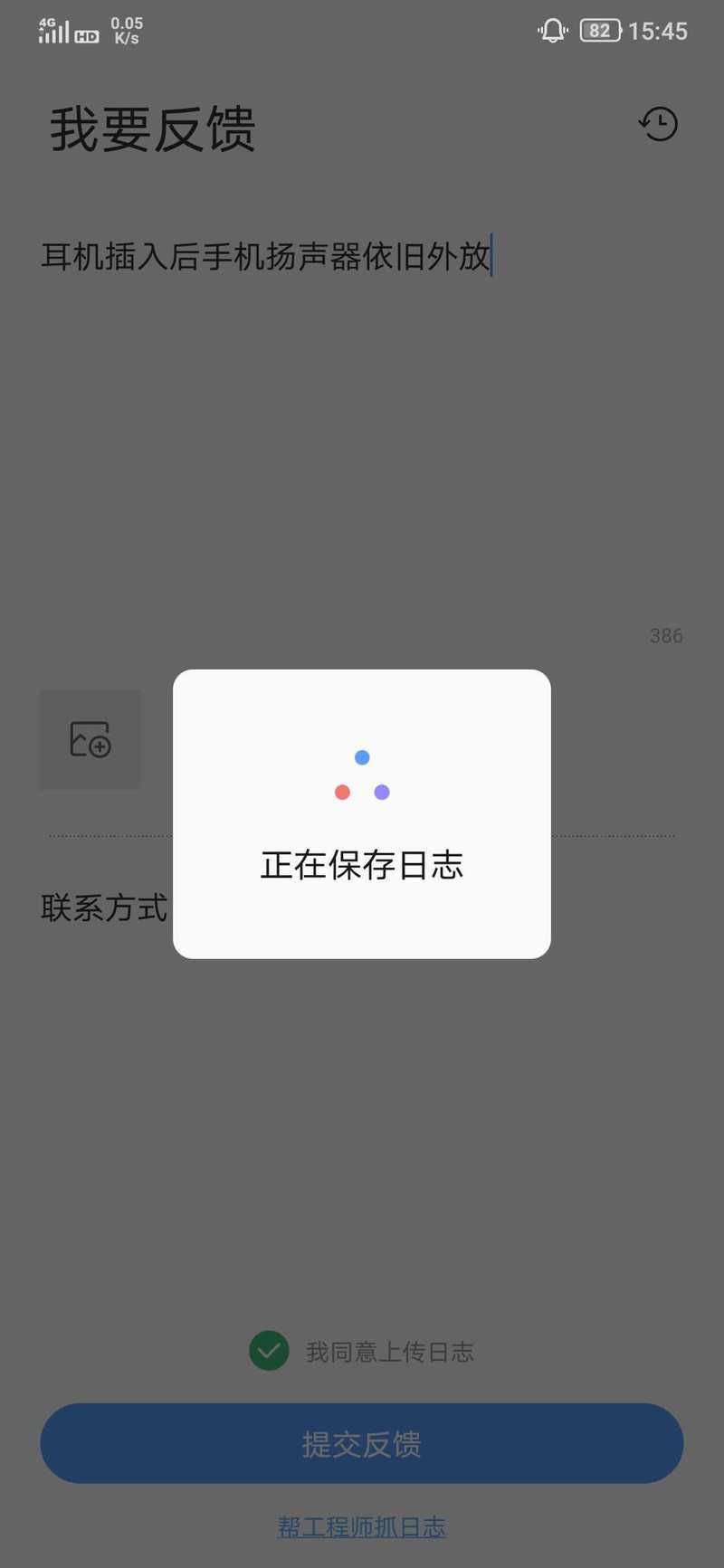Uncheck 我同意上传日志 checkbox

tap(270, 1351)
